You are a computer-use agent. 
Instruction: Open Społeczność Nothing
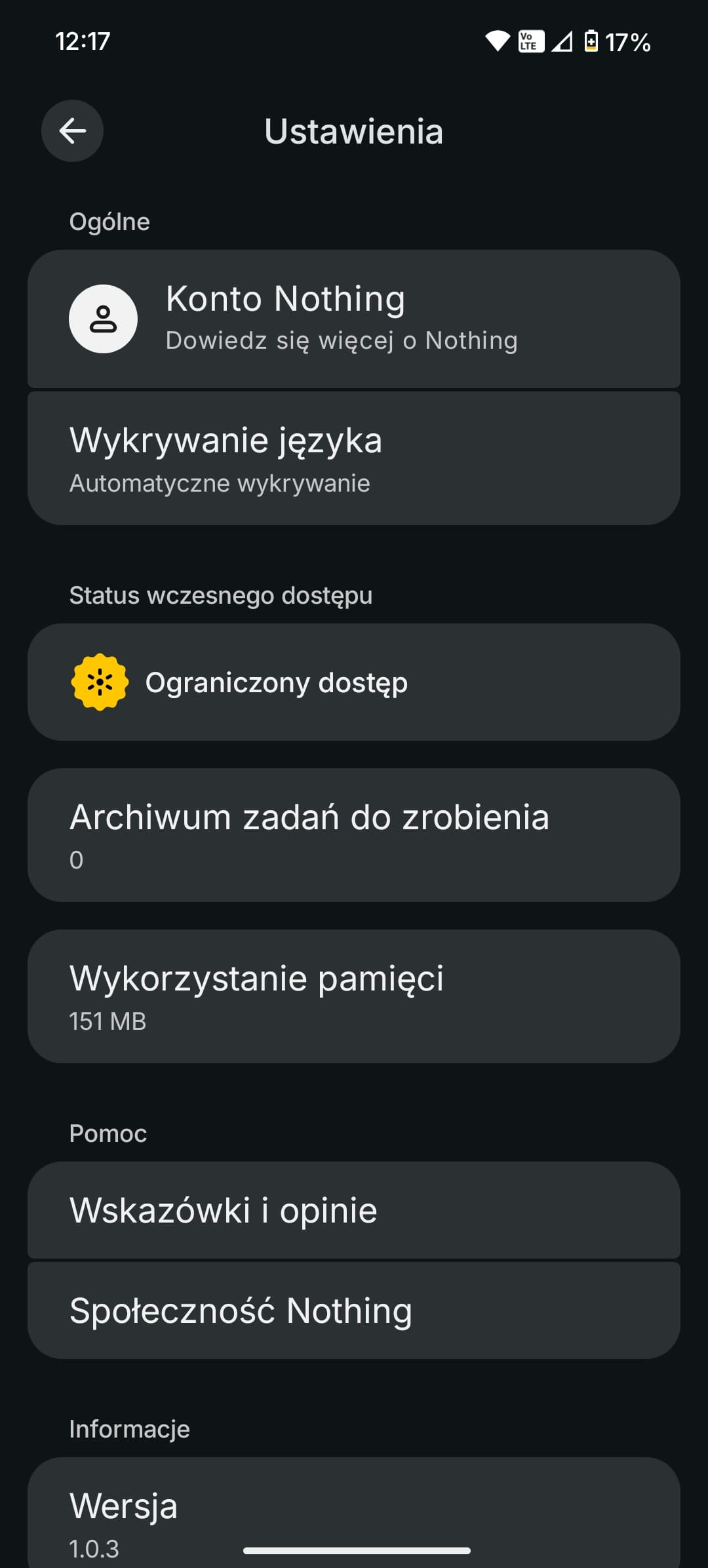[x=354, y=1310]
